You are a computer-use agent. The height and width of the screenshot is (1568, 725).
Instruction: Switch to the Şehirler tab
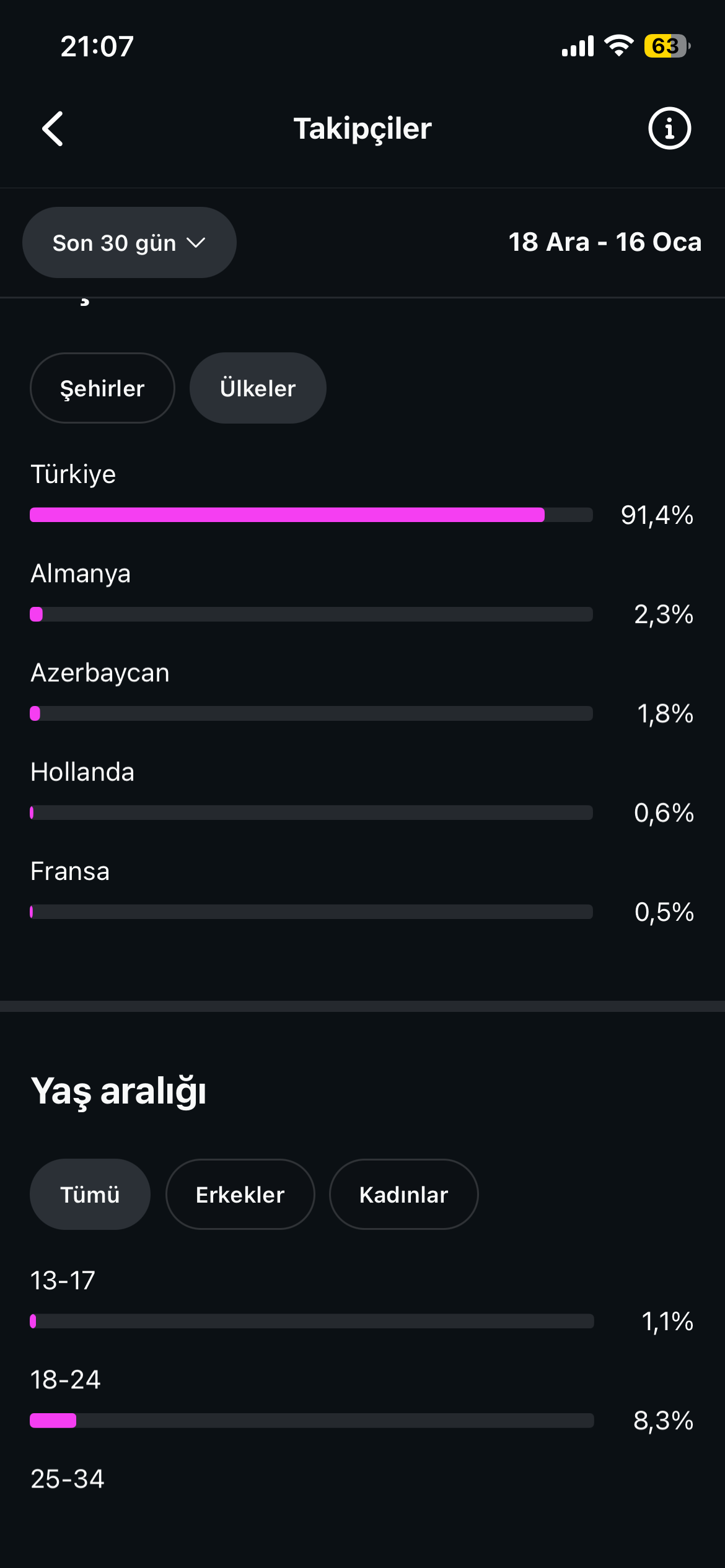[102, 388]
